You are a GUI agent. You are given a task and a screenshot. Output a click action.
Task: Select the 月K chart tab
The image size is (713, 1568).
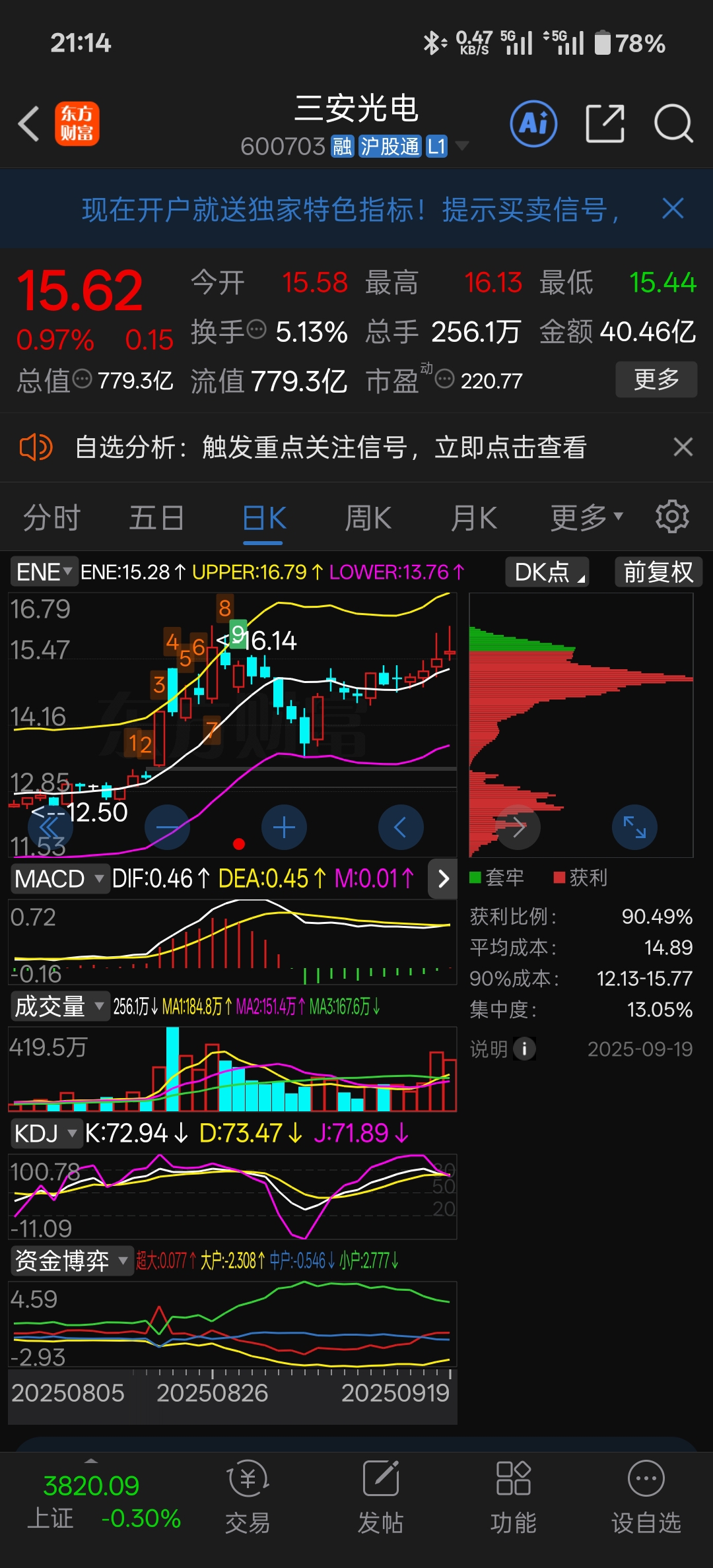click(474, 517)
